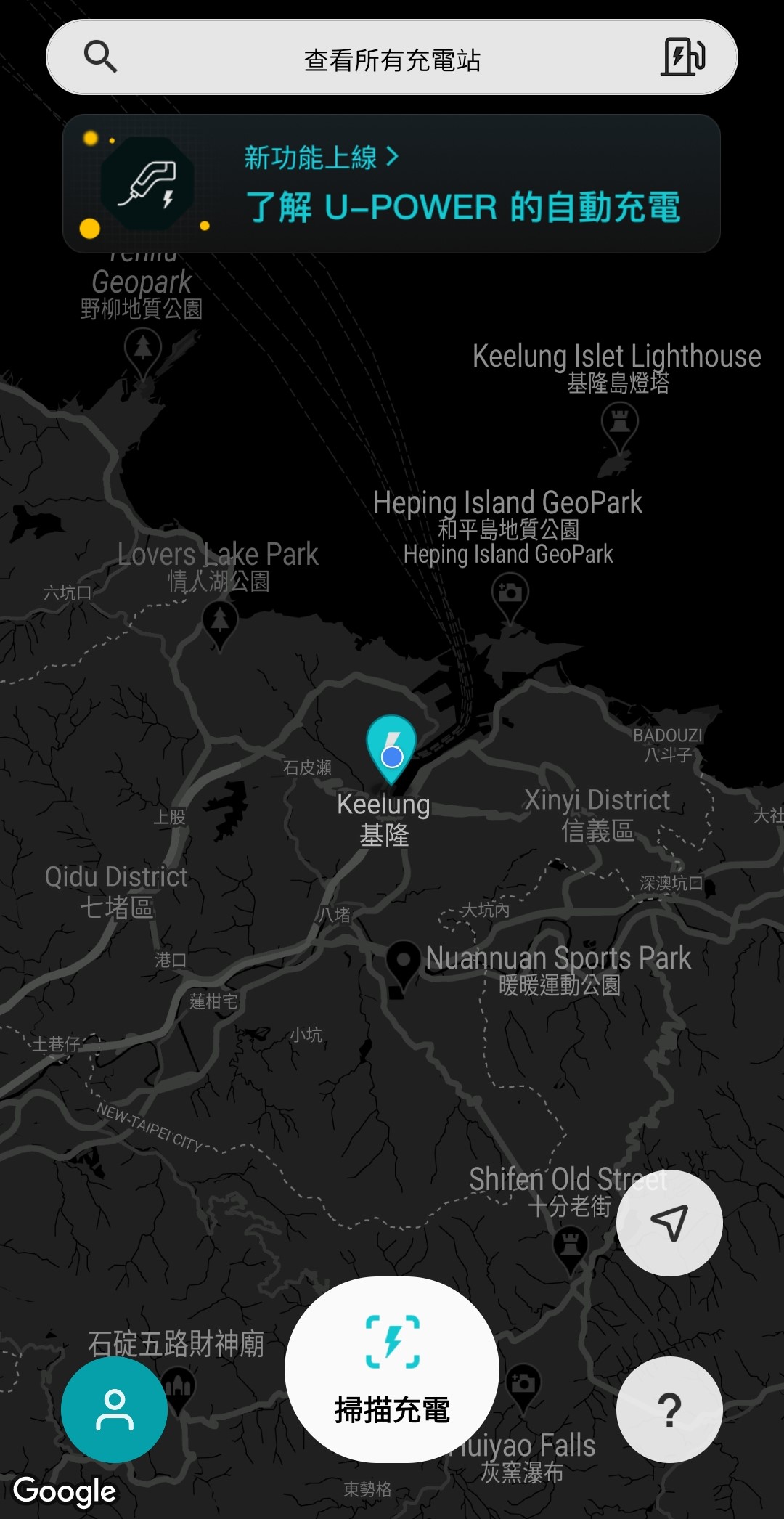Image resolution: width=784 pixels, height=1519 pixels.
Task: Tap the 掃描充電 scan button
Action: pos(392,1369)
